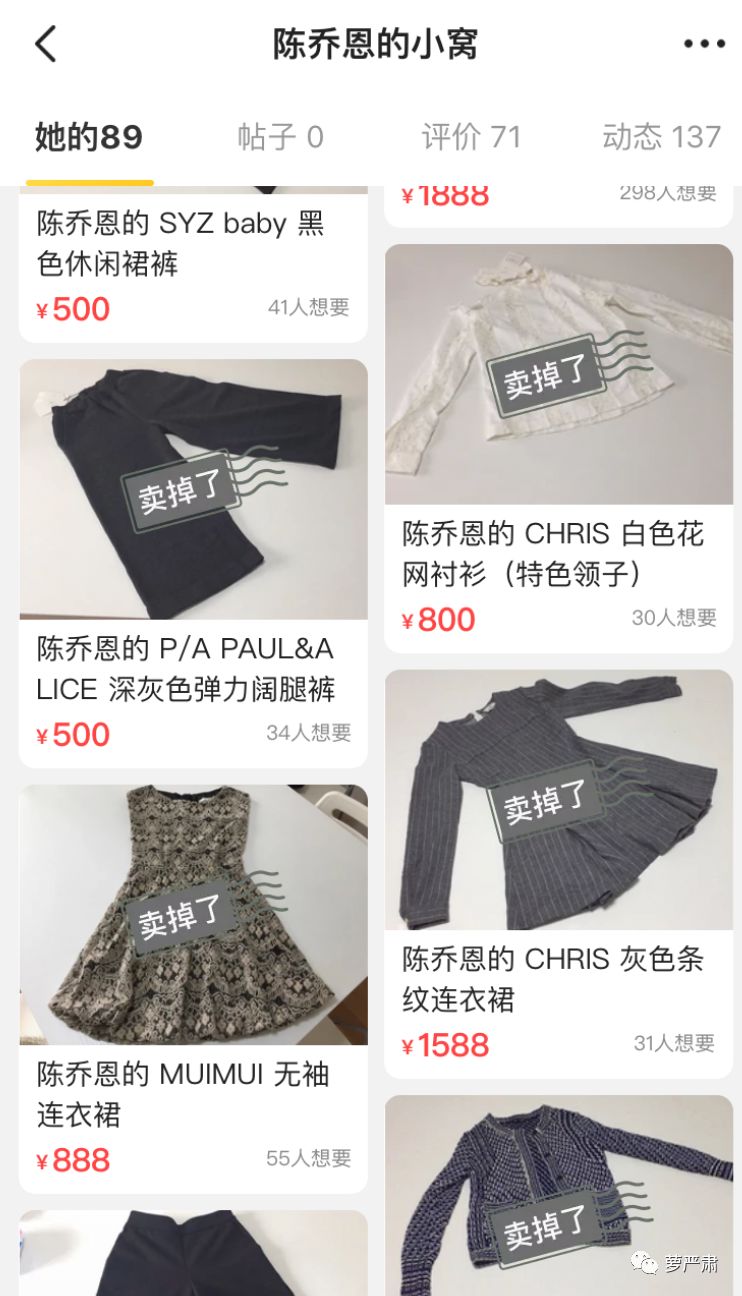Open the 评价 71 reviews tab
The image size is (742, 1296).
tap(470, 136)
